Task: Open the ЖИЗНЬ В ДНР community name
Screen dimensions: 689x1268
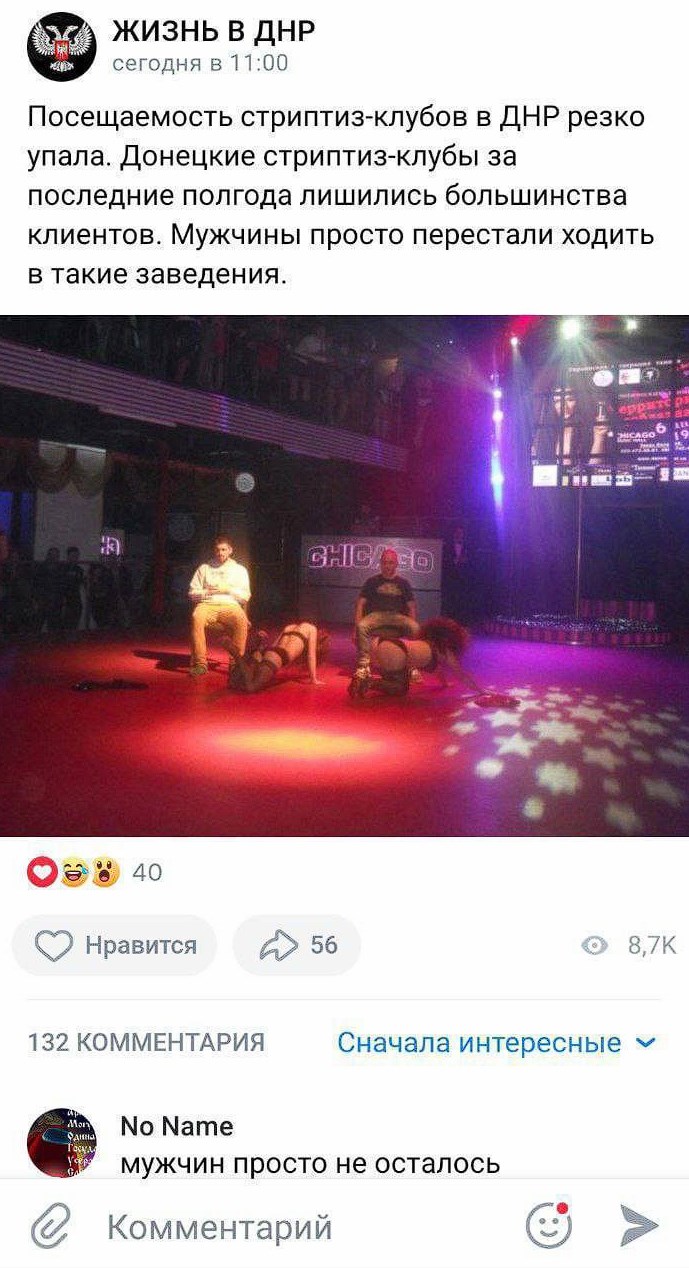Action: click(213, 33)
